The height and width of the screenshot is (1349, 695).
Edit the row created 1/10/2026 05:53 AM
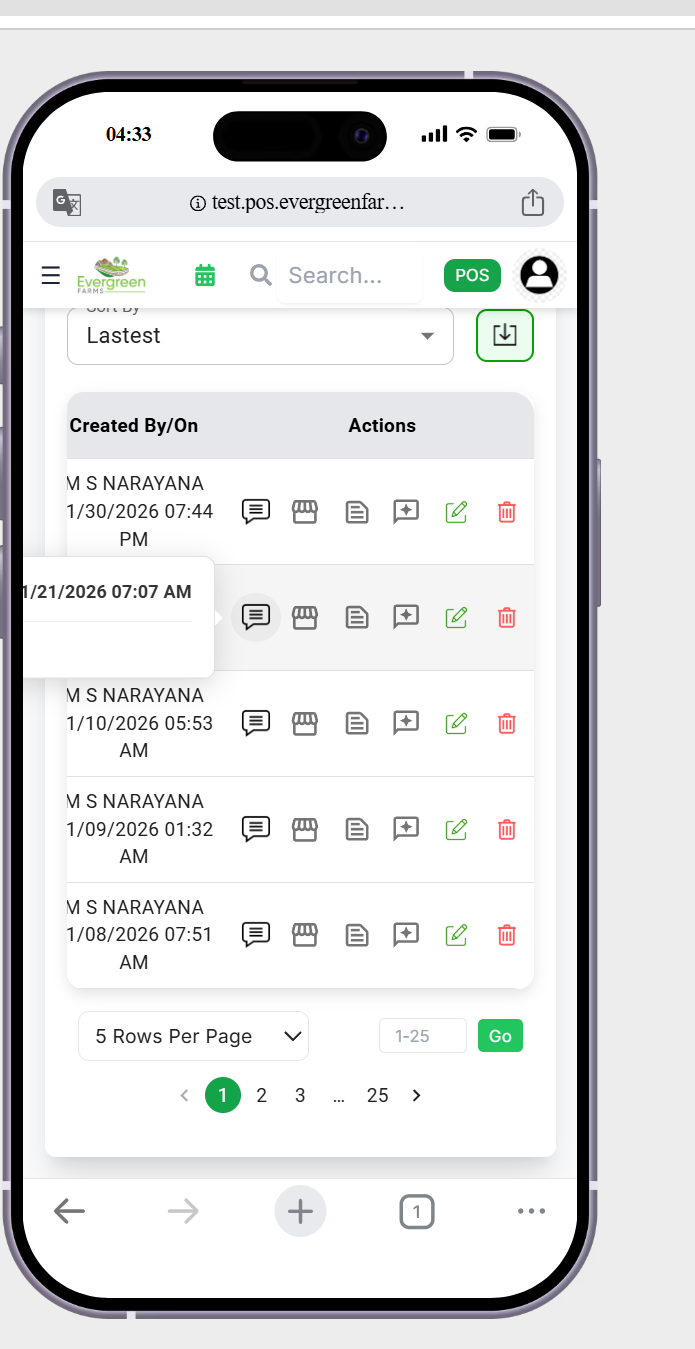(x=456, y=722)
